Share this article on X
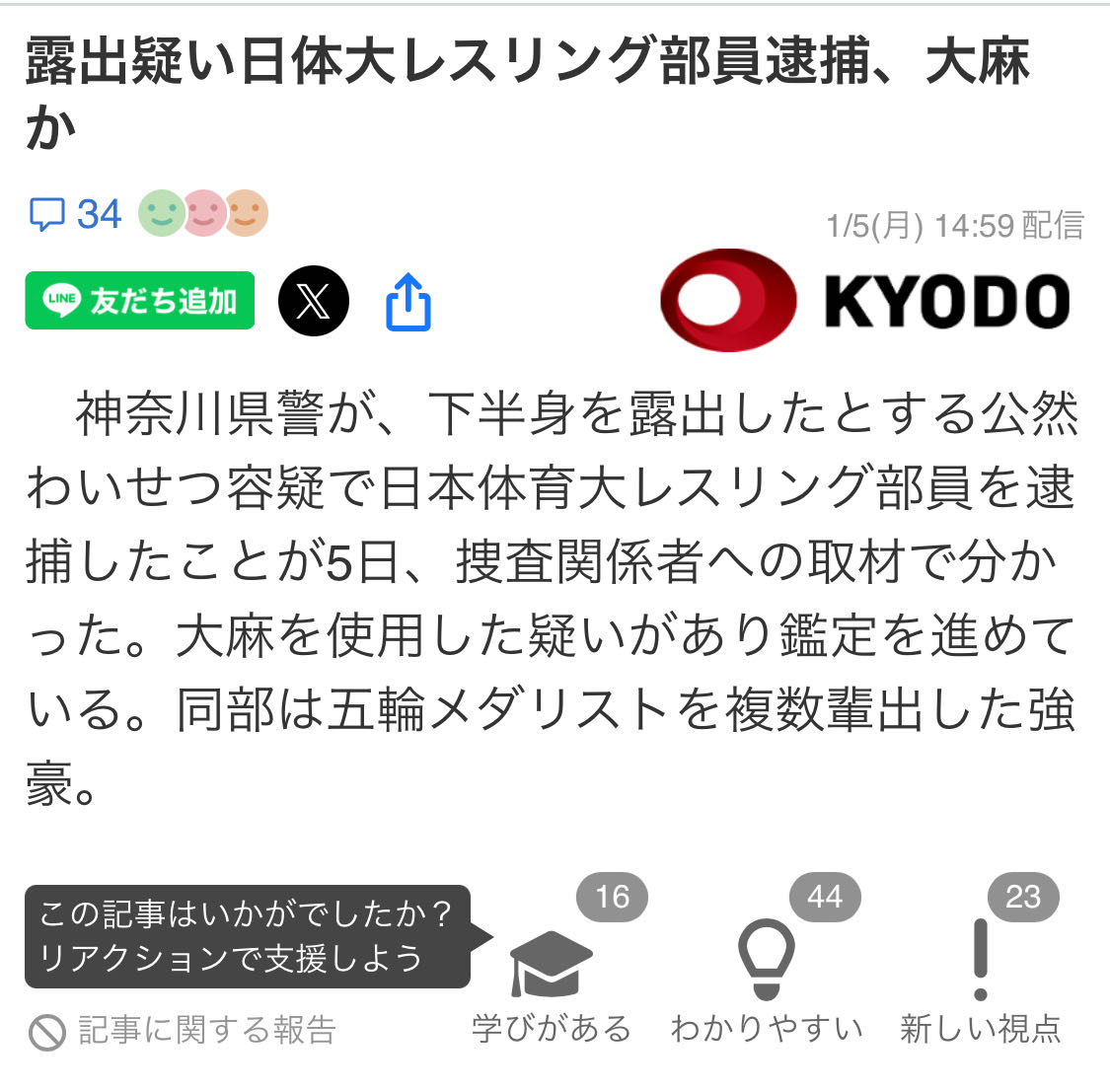The height and width of the screenshot is (1092, 1110). (x=313, y=301)
